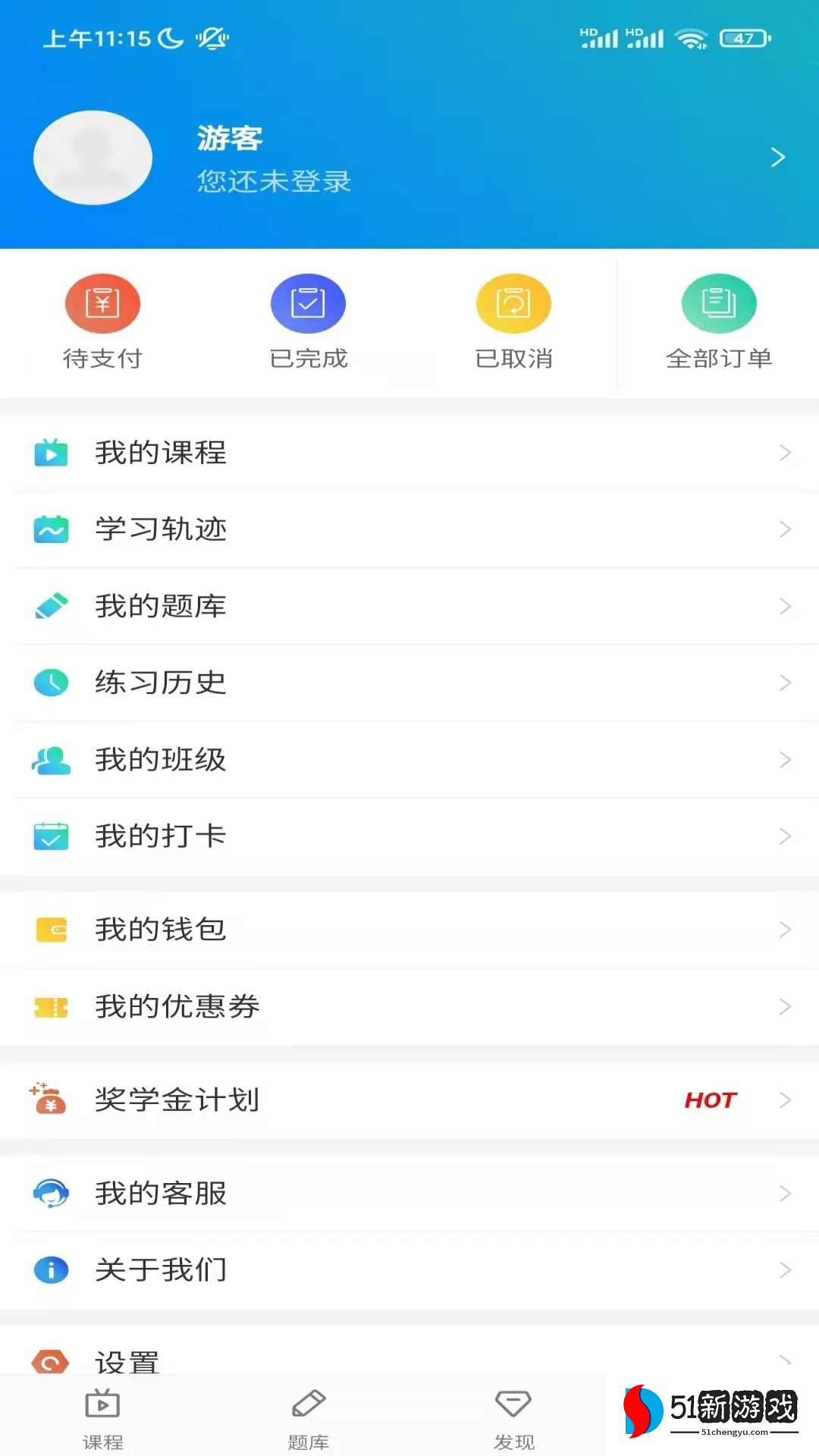Screen dimensions: 819x1456
Task: Open 奖学金计划 scholarship plan
Action: point(409,1100)
